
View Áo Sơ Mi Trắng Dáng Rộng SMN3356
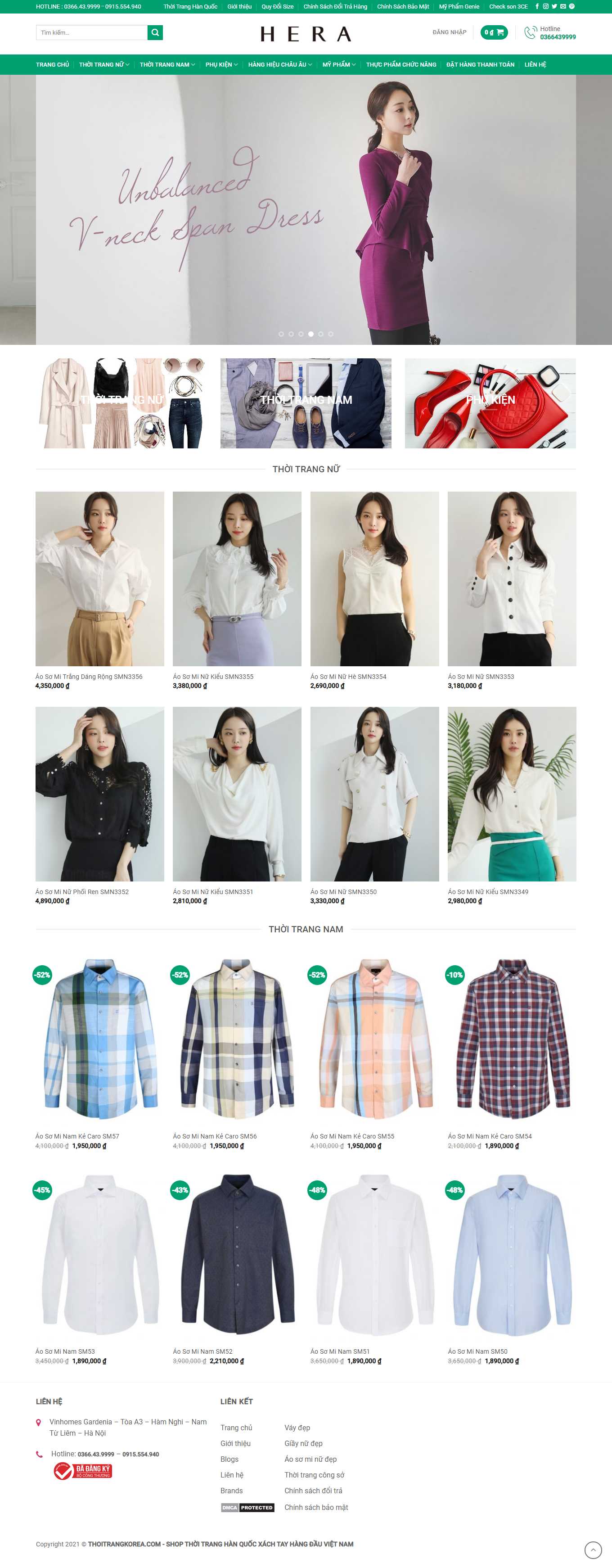click(89, 676)
